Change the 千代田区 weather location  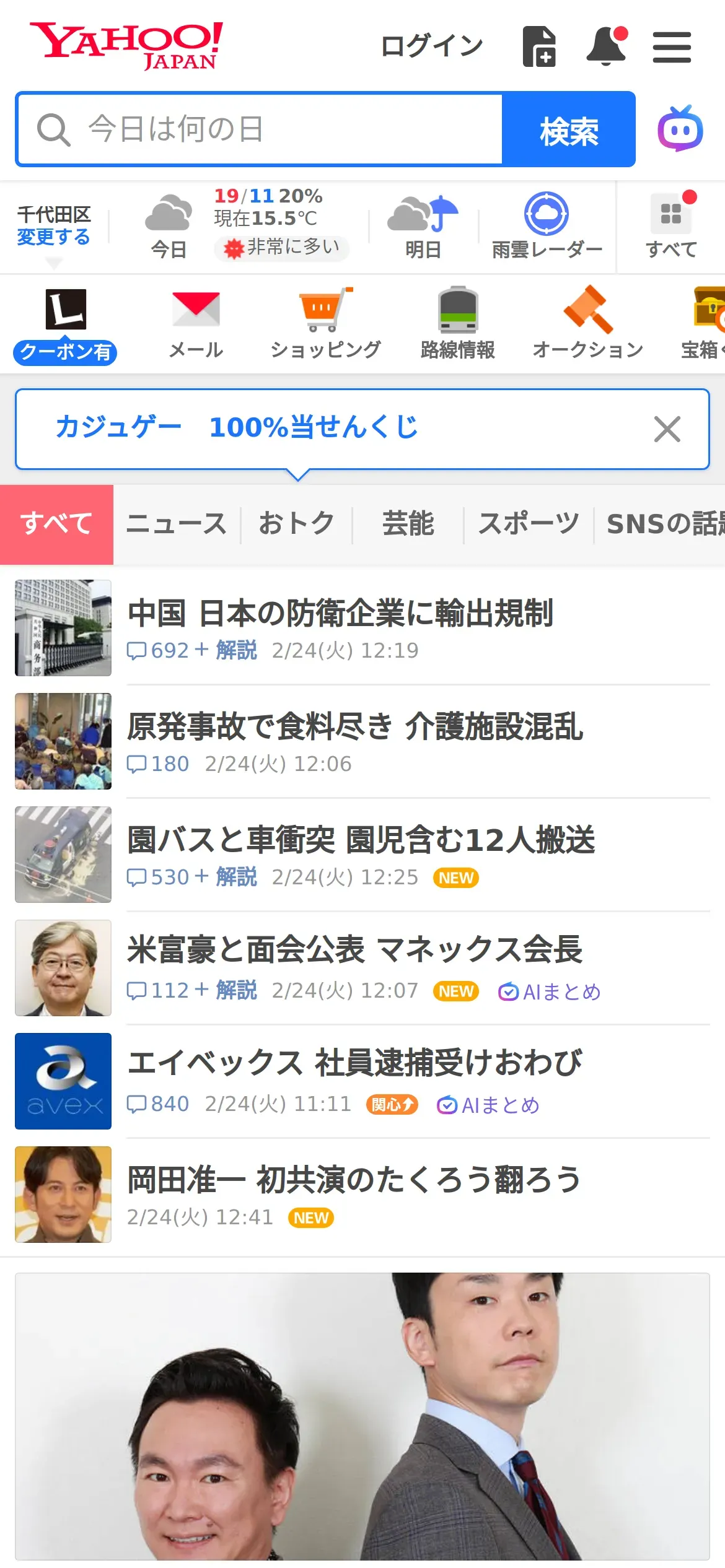coord(53,237)
